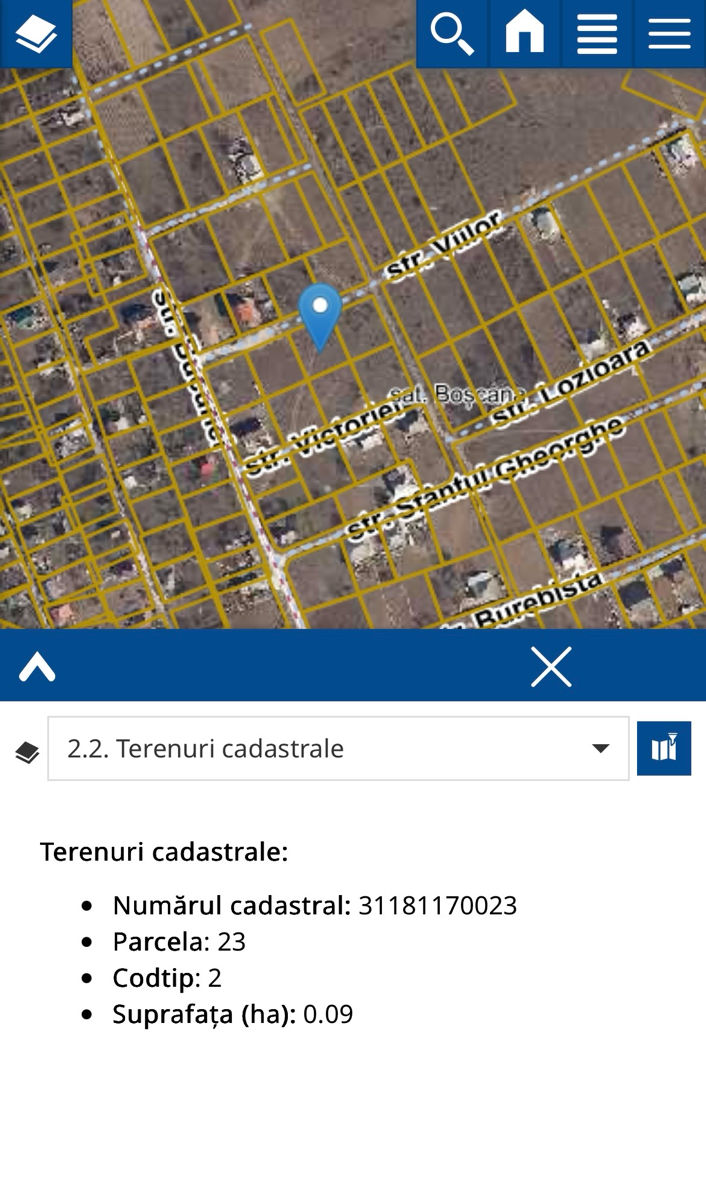This screenshot has height=1200, width=706.
Task: Open the search magnifier tool
Action: tap(452, 34)
